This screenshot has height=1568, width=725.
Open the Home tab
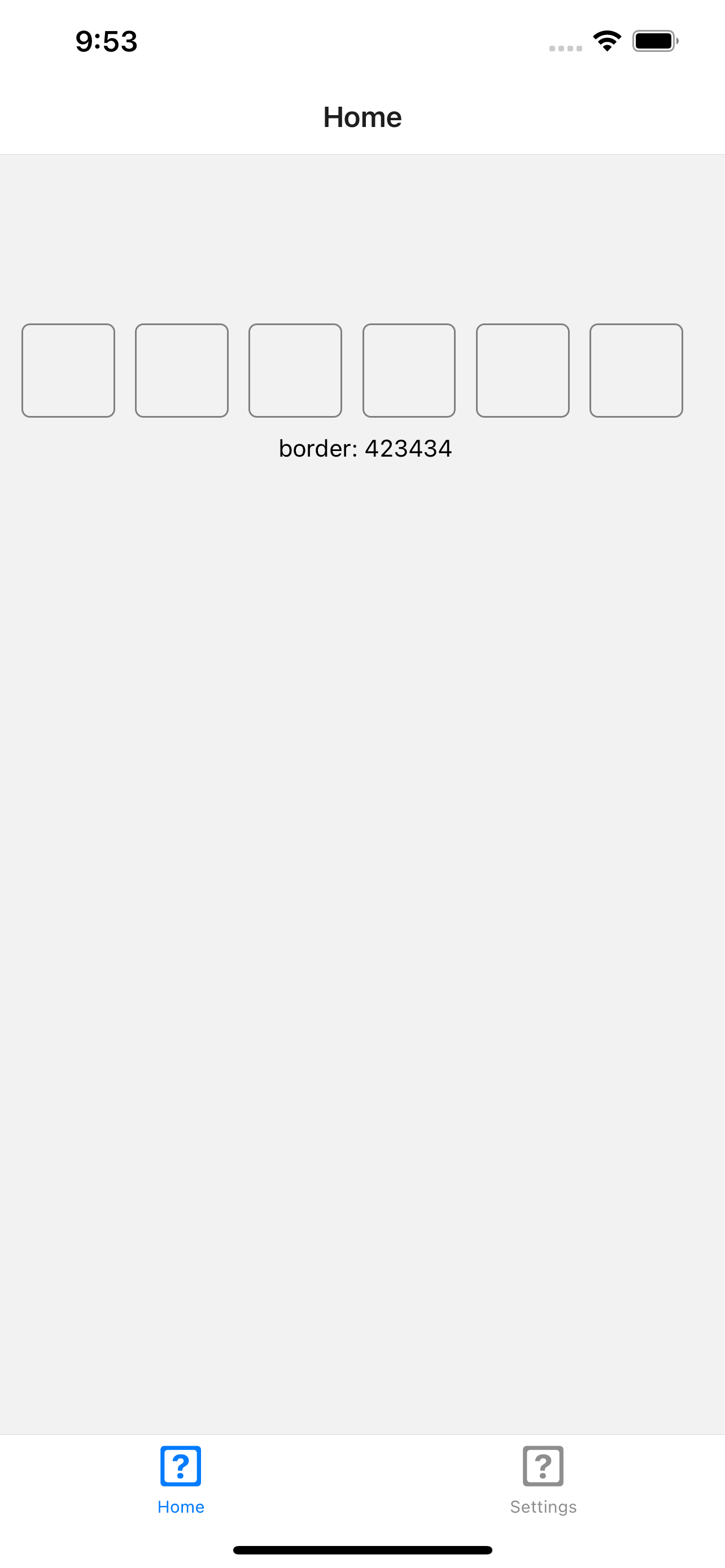click(x=181, y=1480)
